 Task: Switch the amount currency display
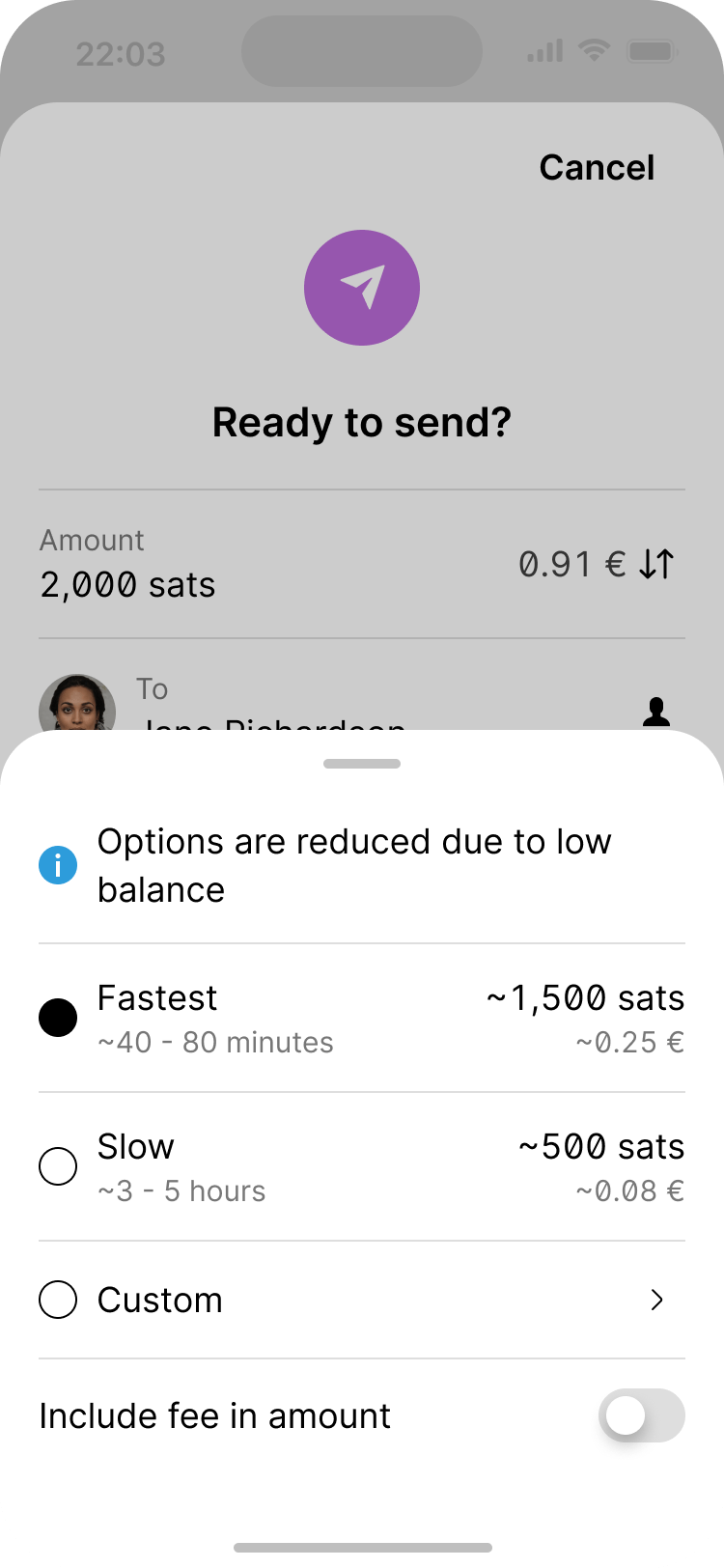point(656,564)
